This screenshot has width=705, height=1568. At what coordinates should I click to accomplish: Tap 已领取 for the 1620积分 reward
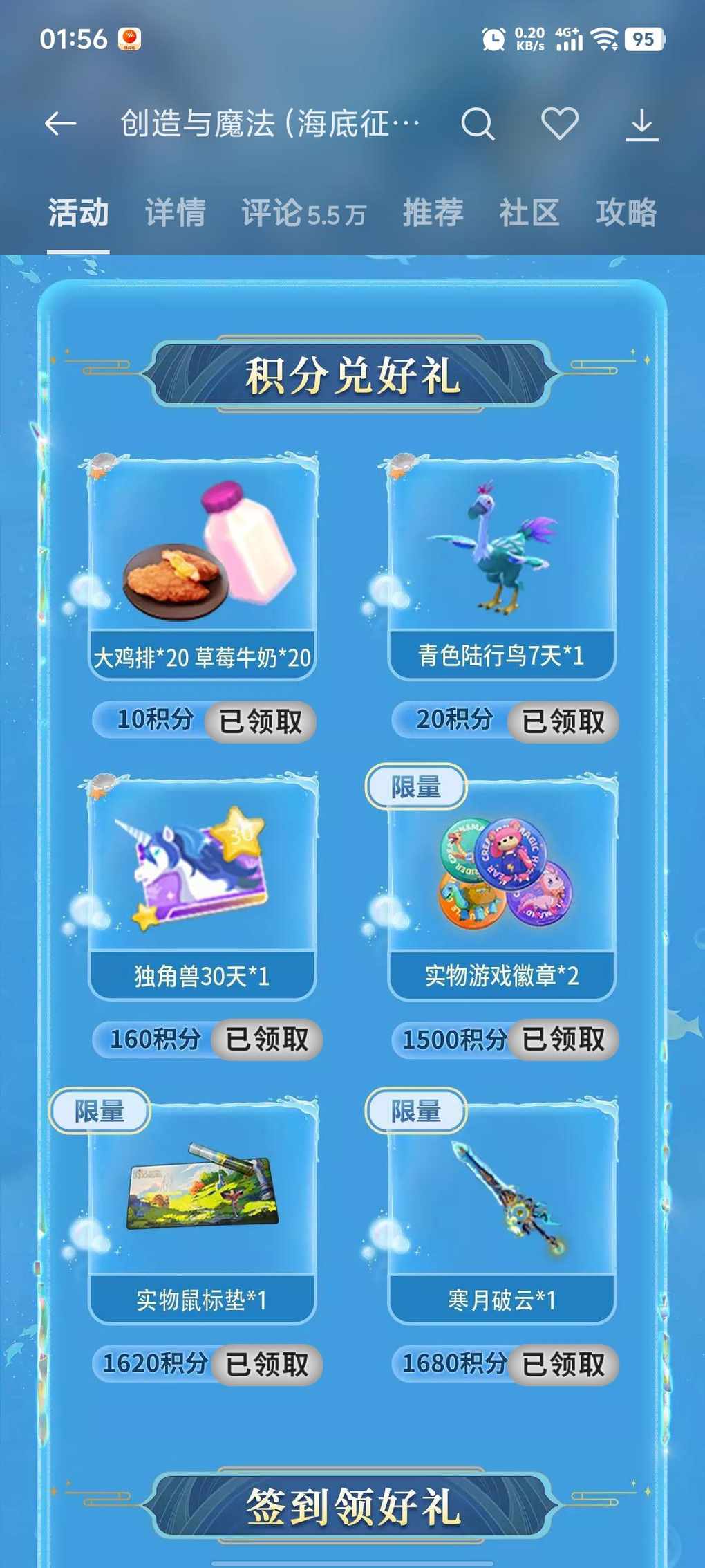click(x=267, y=1364)
